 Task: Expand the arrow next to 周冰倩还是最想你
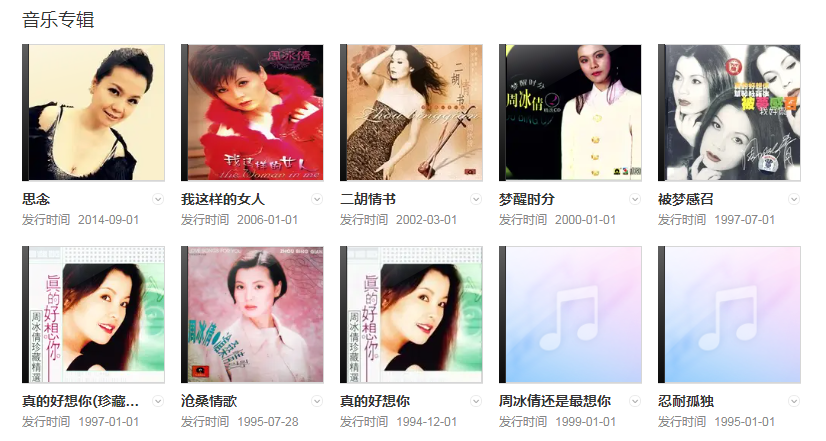click(x=635, y=401)
